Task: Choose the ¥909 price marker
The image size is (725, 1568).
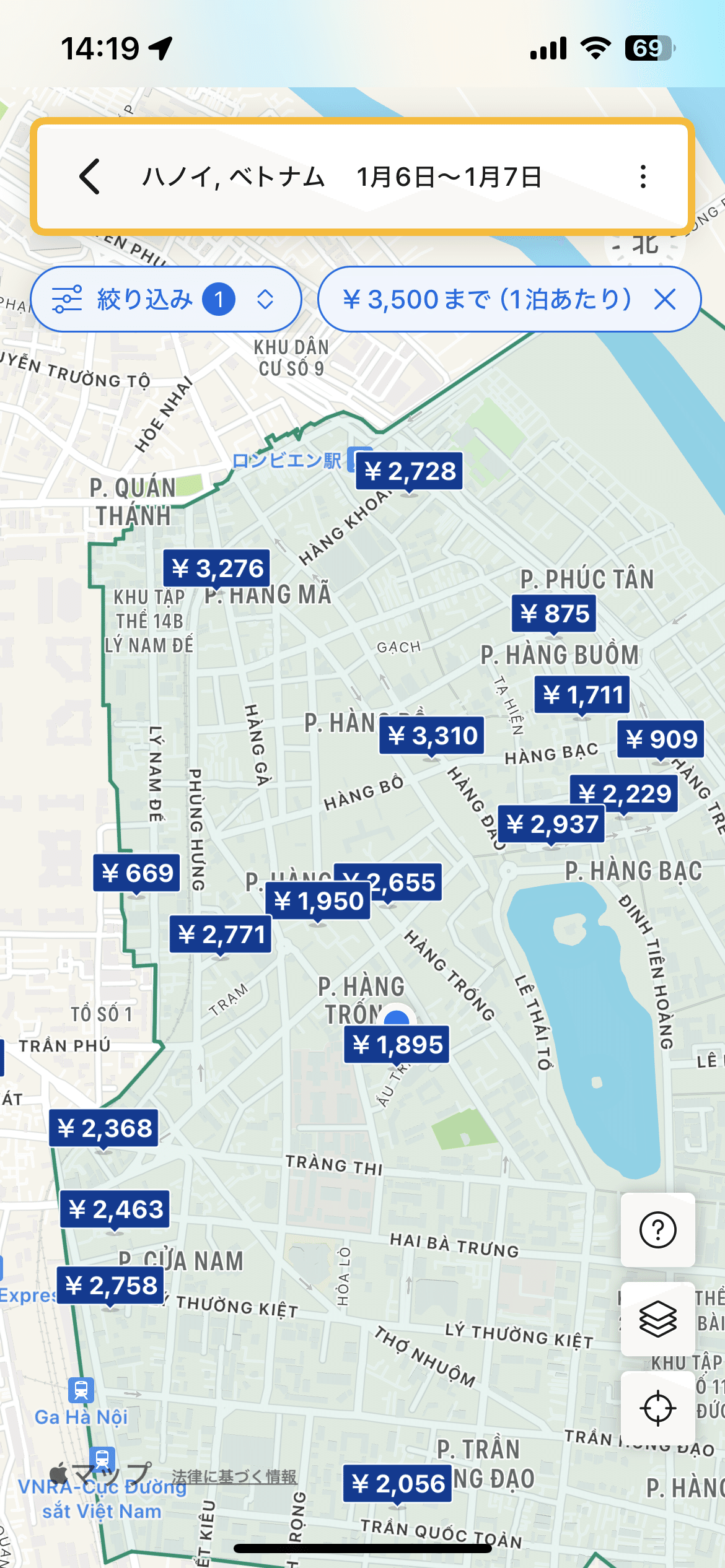Action: pos(661,739)
